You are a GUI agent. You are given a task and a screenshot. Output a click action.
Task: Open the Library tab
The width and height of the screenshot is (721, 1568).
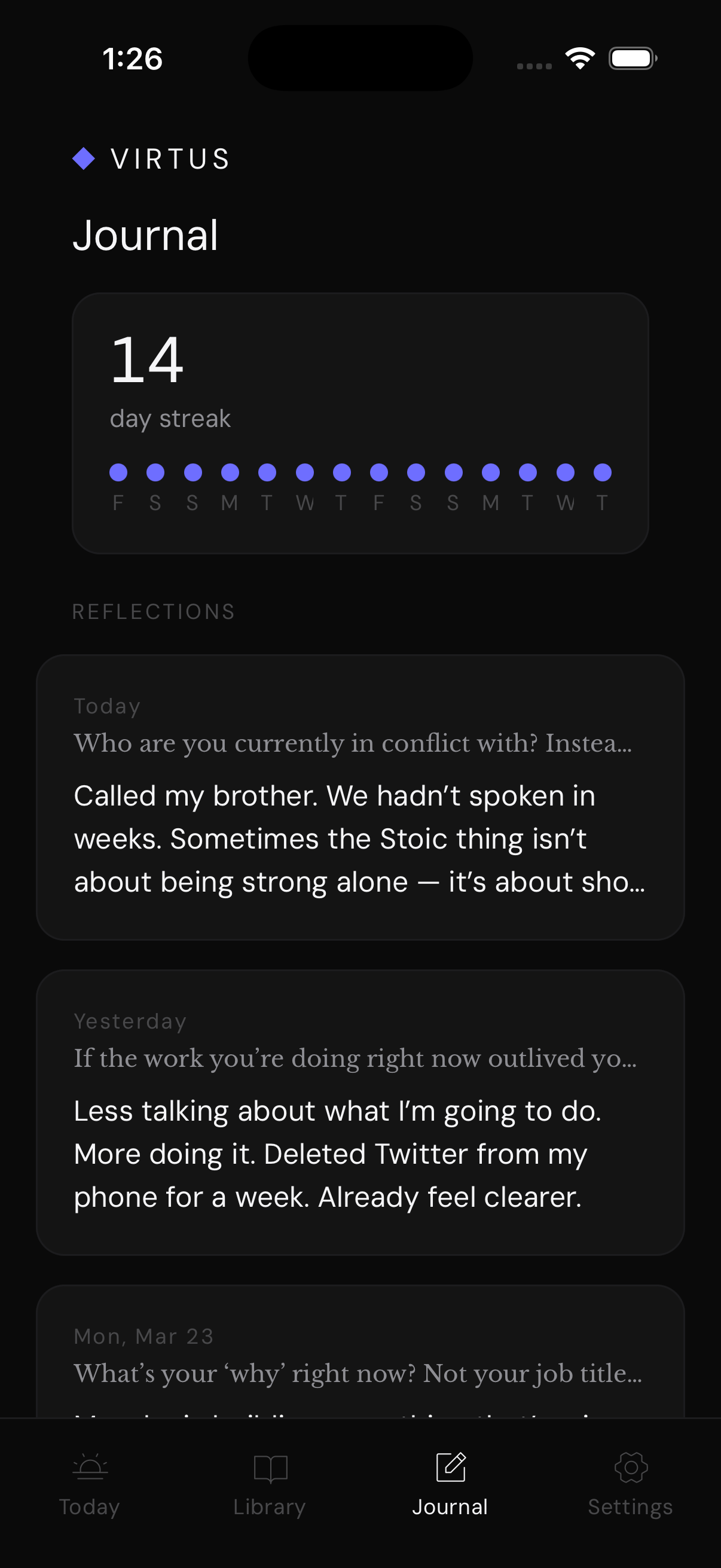pos(270,1484)
